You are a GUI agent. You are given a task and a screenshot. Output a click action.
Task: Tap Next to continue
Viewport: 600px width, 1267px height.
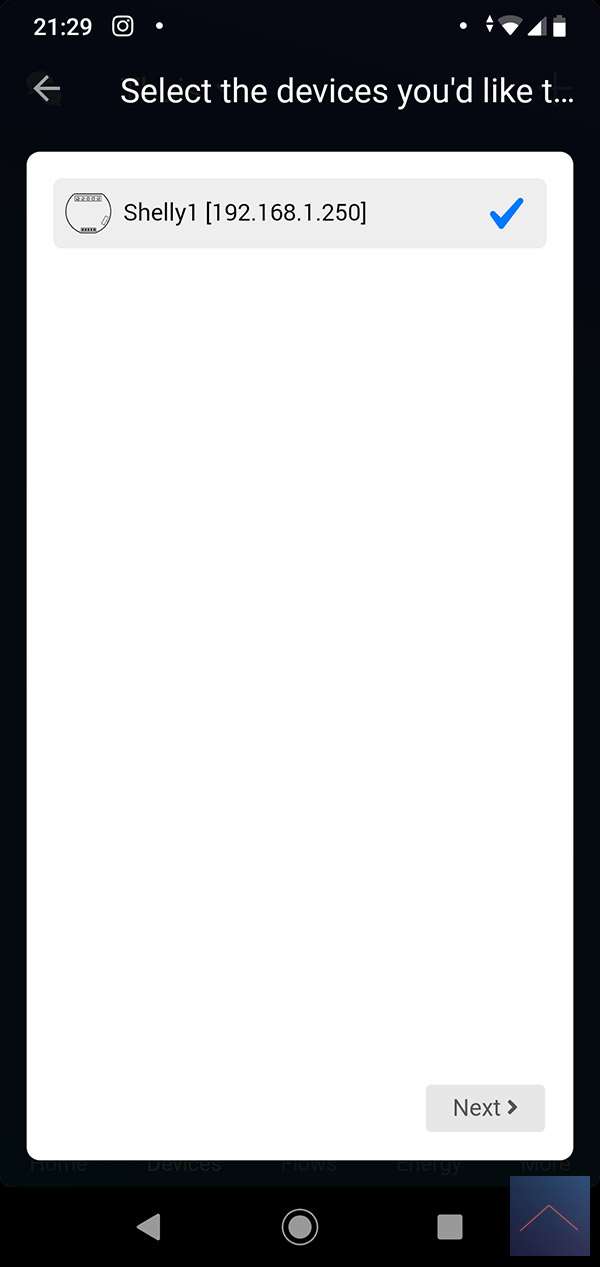click(x=485, y=1108)
